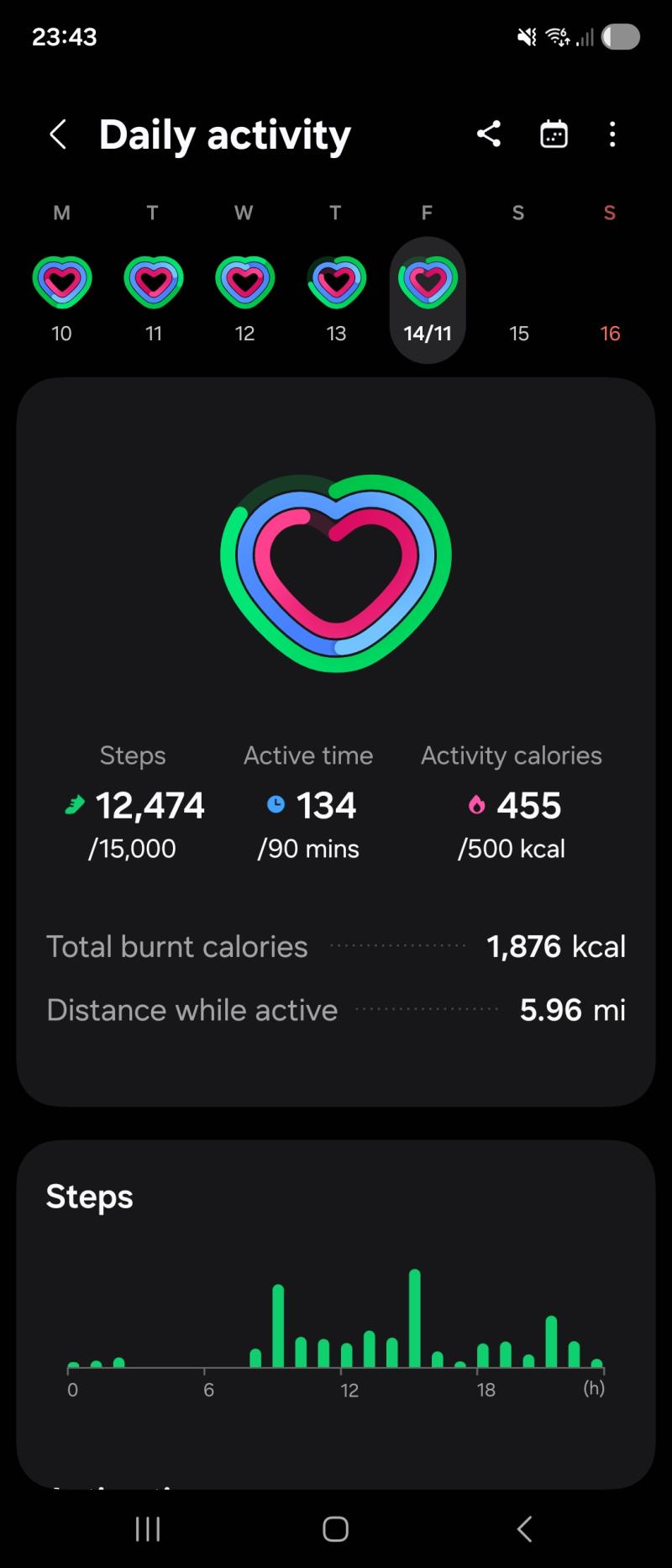Tap the system home button
Viewport: 672px width, 1568px height.
click(x=336, y=1529)
